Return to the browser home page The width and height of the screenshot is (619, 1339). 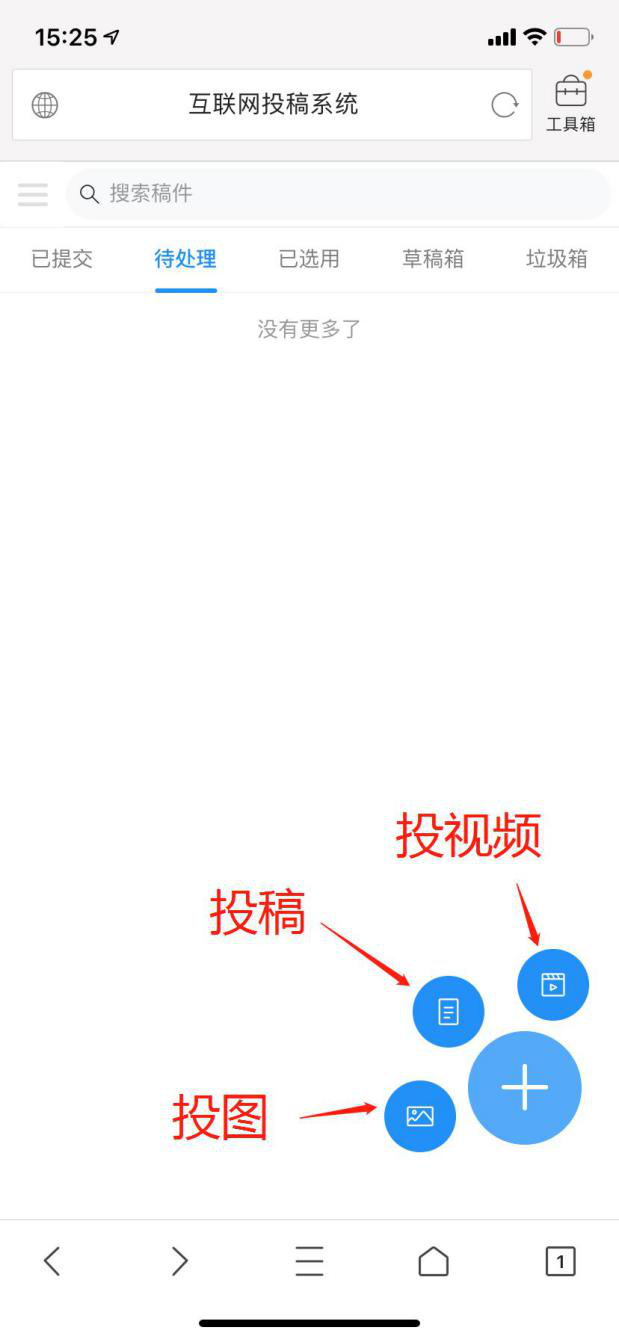pos(433,1261)
